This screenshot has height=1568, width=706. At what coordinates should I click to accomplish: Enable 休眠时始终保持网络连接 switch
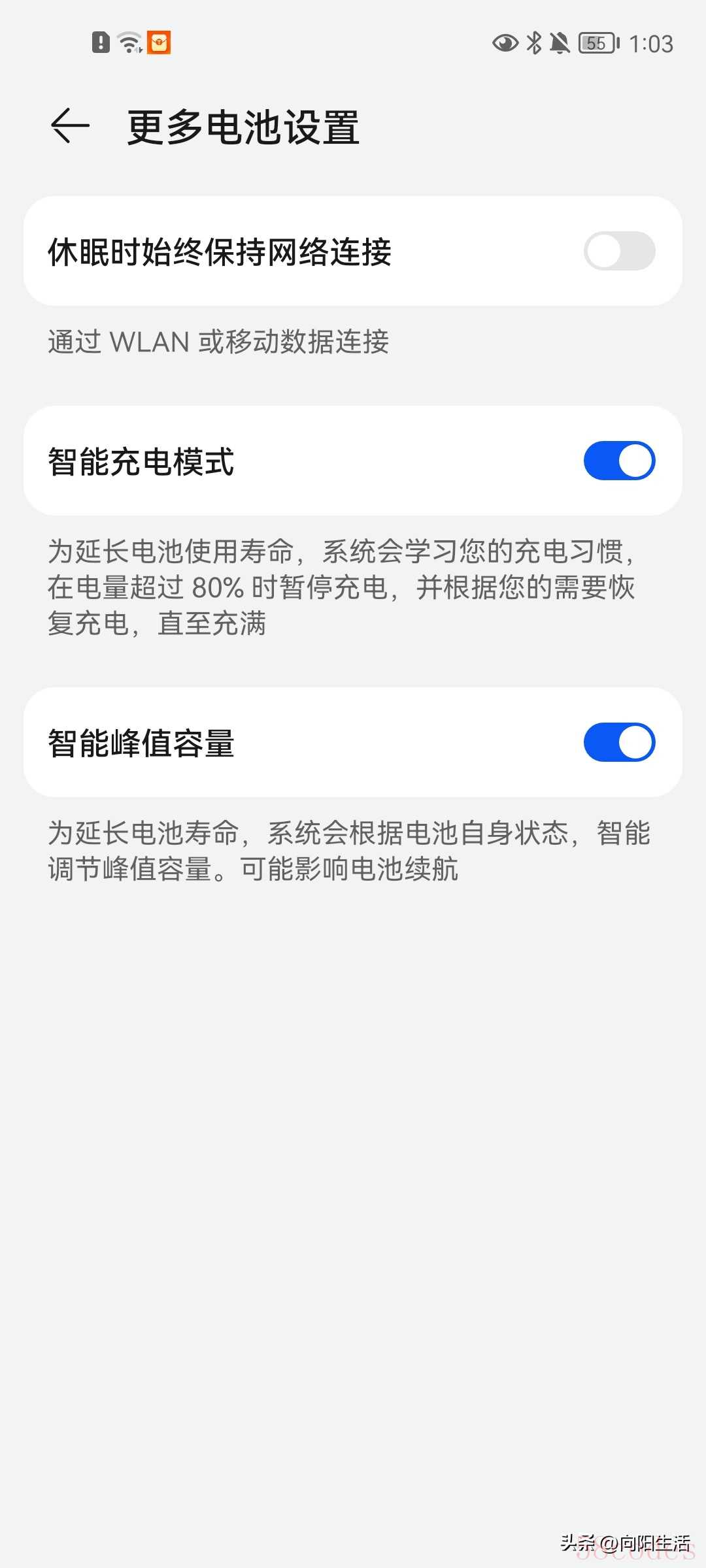point(618,251)
